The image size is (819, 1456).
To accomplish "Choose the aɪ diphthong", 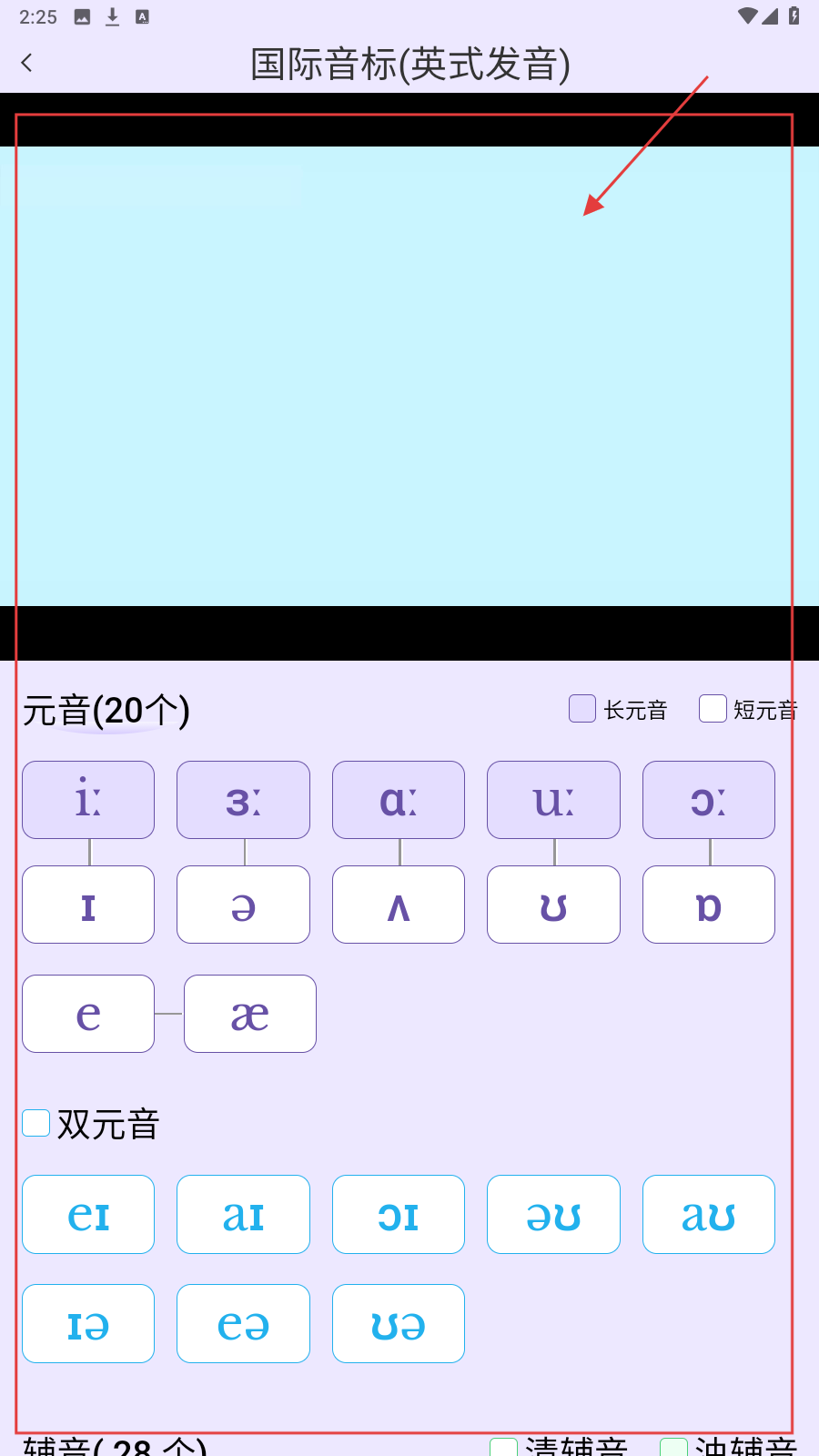I will 243,1214.
